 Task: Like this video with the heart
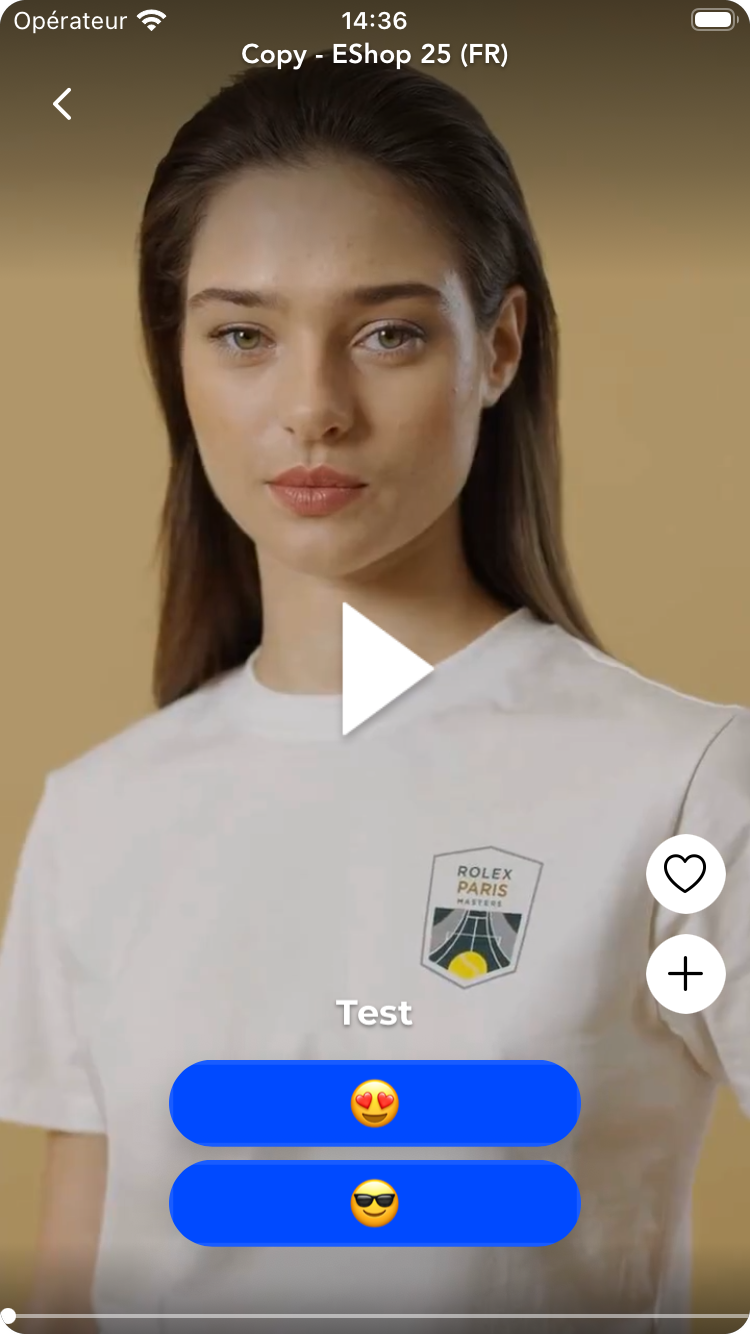tap(686, 874)
